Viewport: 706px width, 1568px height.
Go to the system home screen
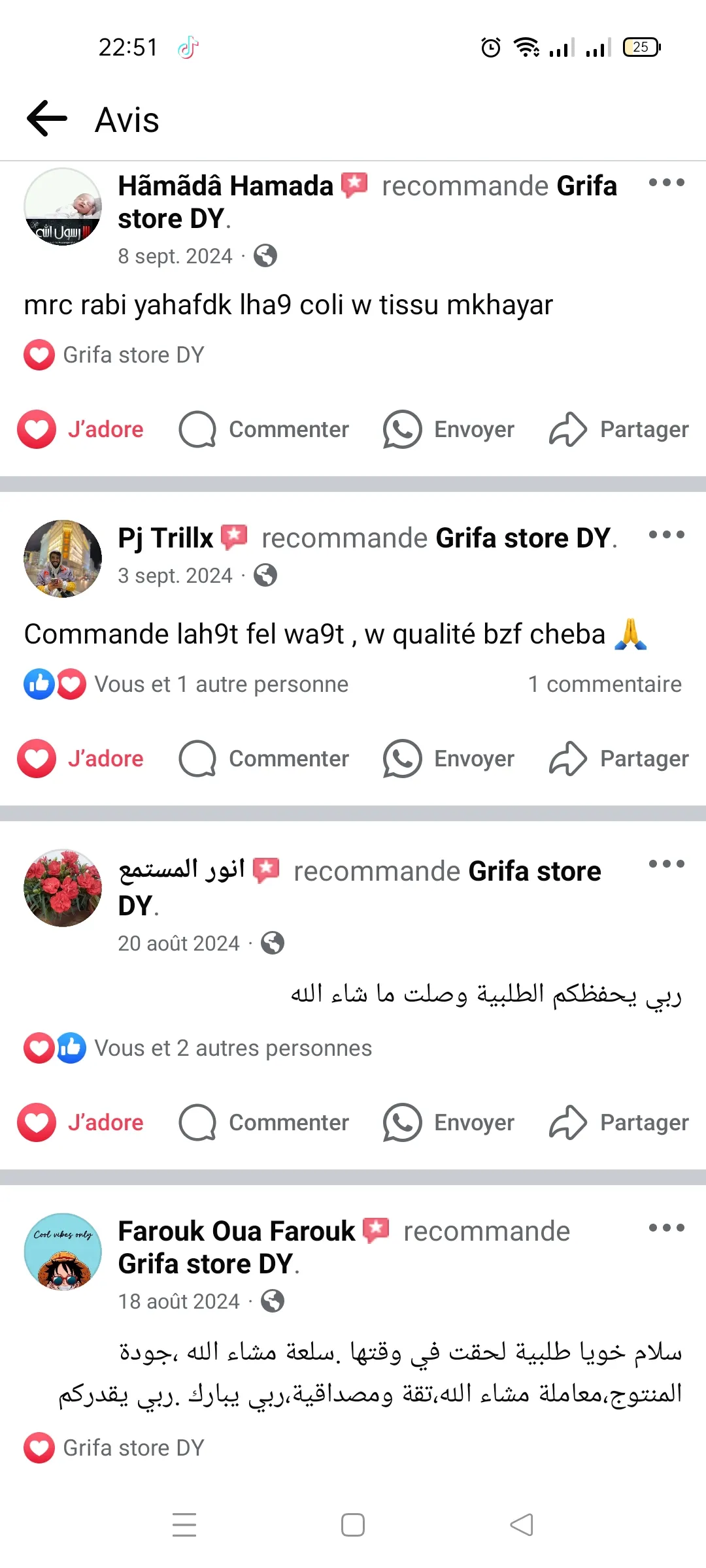pyautogui.click(x=353, y=1525)
